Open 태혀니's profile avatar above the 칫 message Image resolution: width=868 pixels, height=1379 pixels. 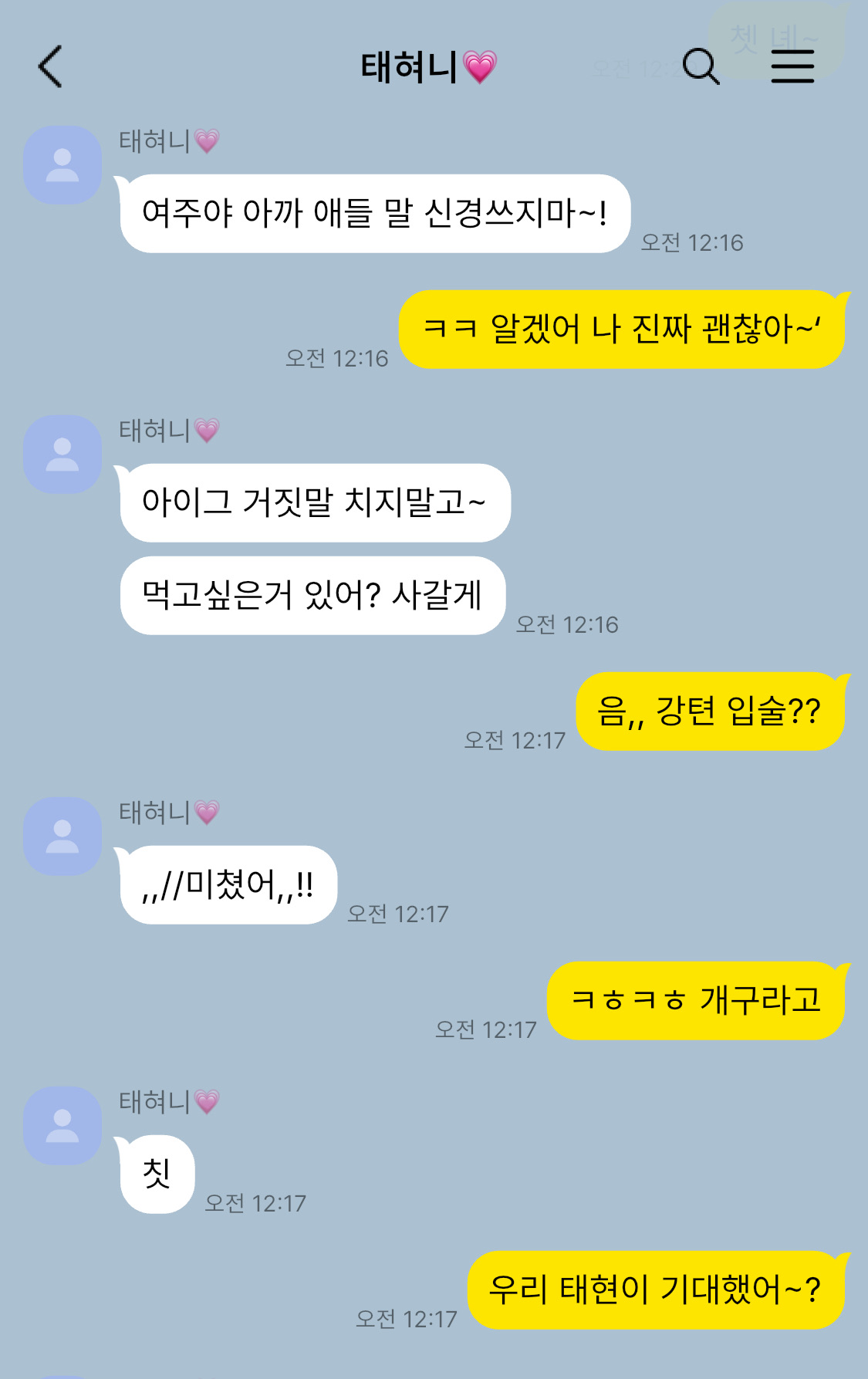[62, 1126]
